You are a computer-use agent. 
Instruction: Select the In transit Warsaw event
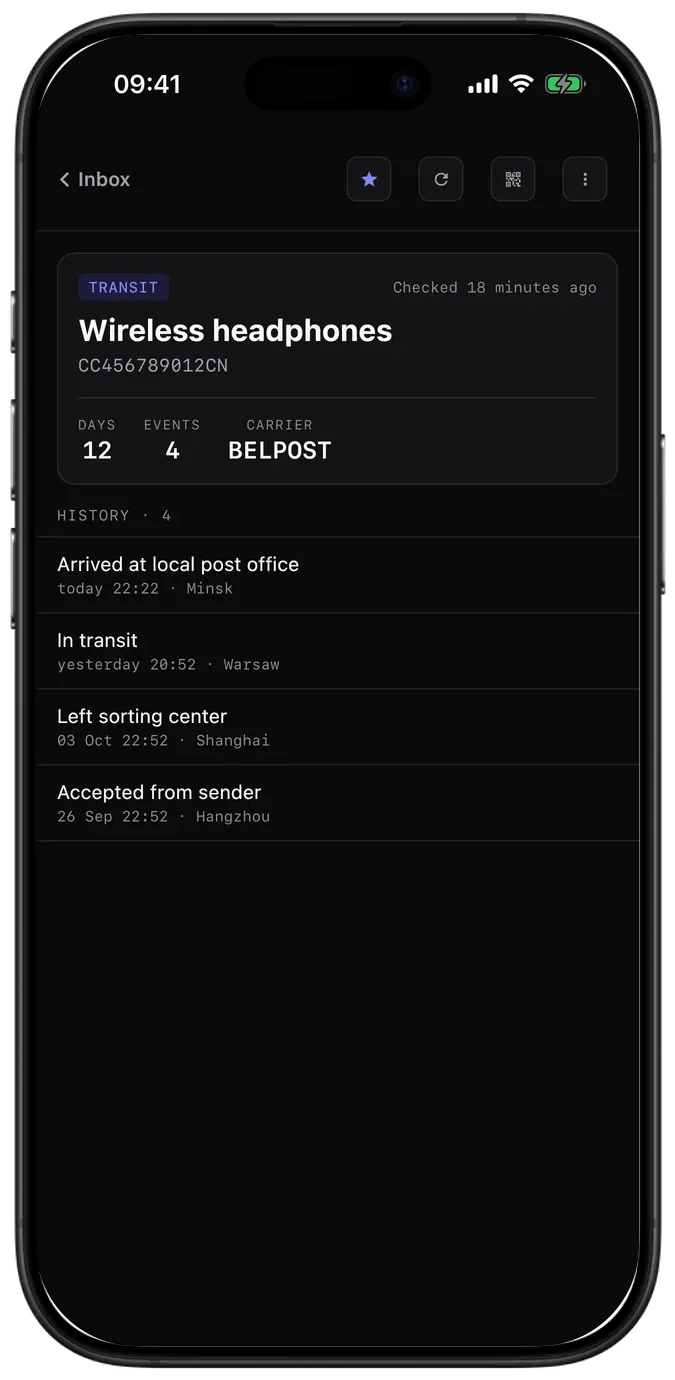pos(337,651)
